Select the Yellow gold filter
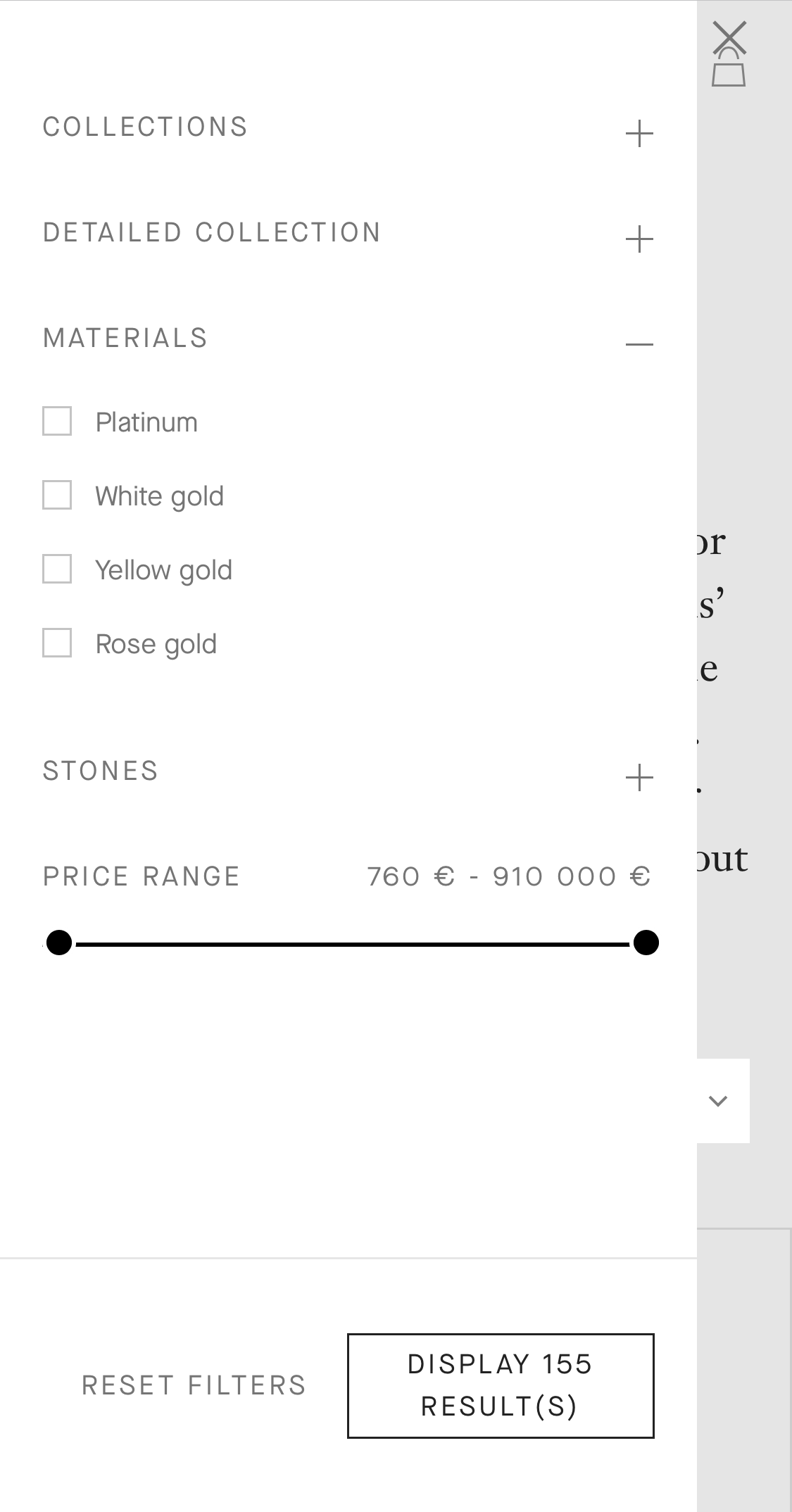This screenshot has height=1512, width=792. (x=57, y=569)
